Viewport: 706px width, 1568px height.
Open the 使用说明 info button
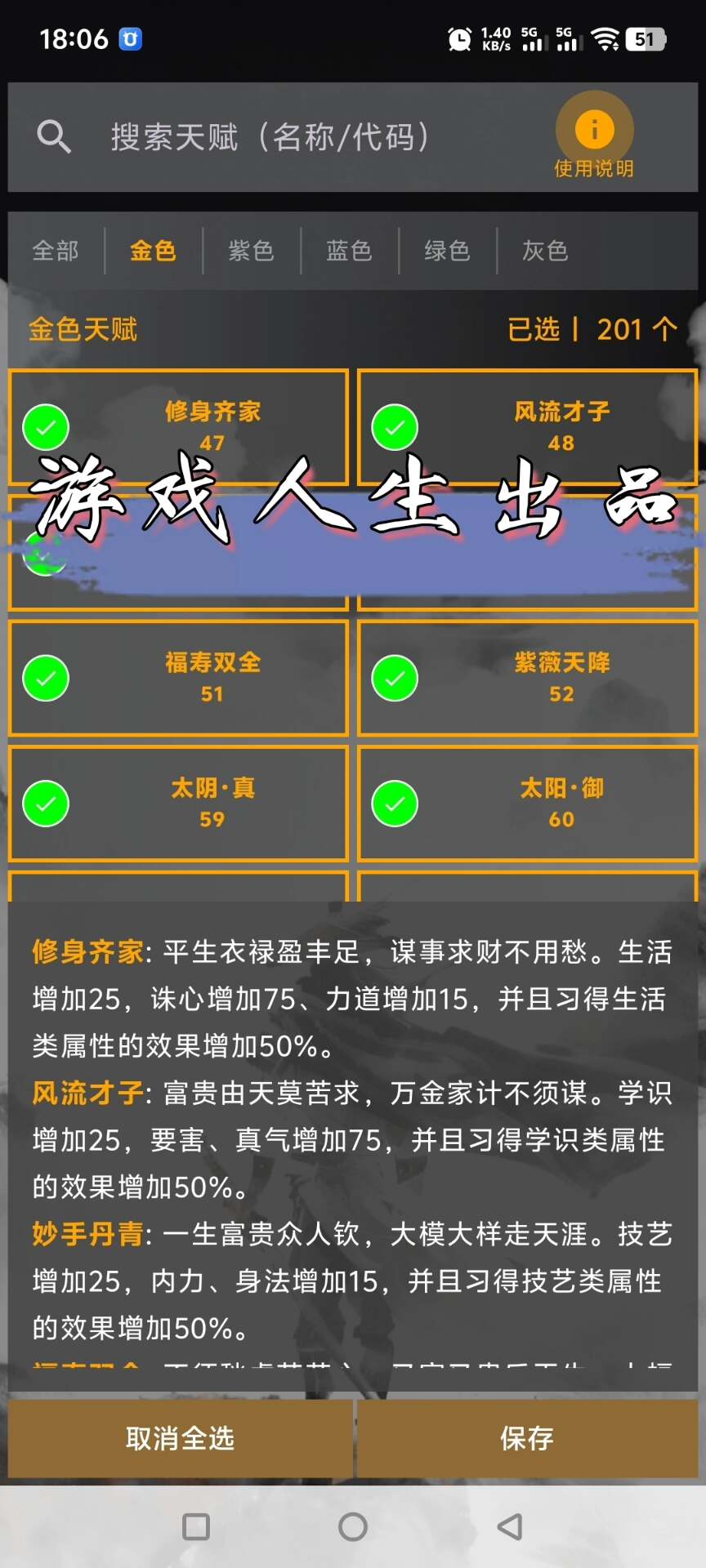click(x=594, y=136)
